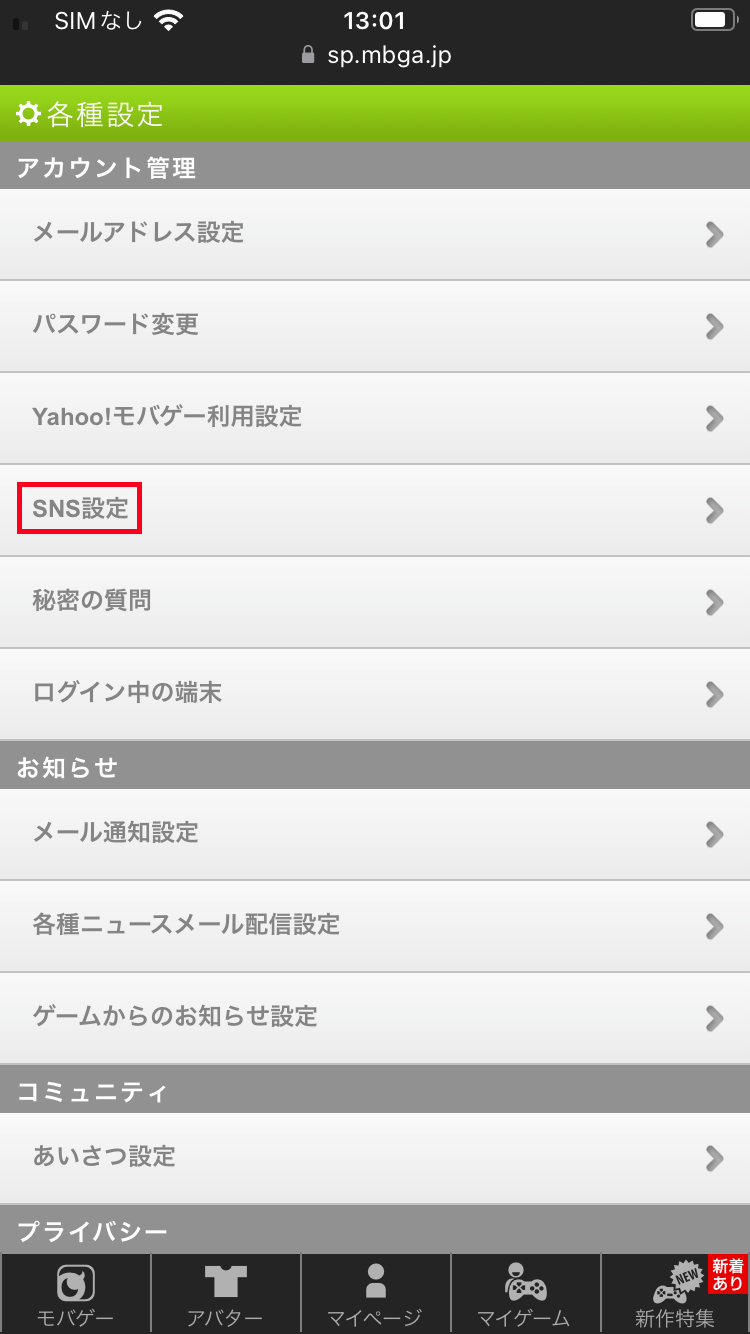Screen dimensions: 750x1334
Task: Open メールアドレス設定
Action: coord(375,234)
